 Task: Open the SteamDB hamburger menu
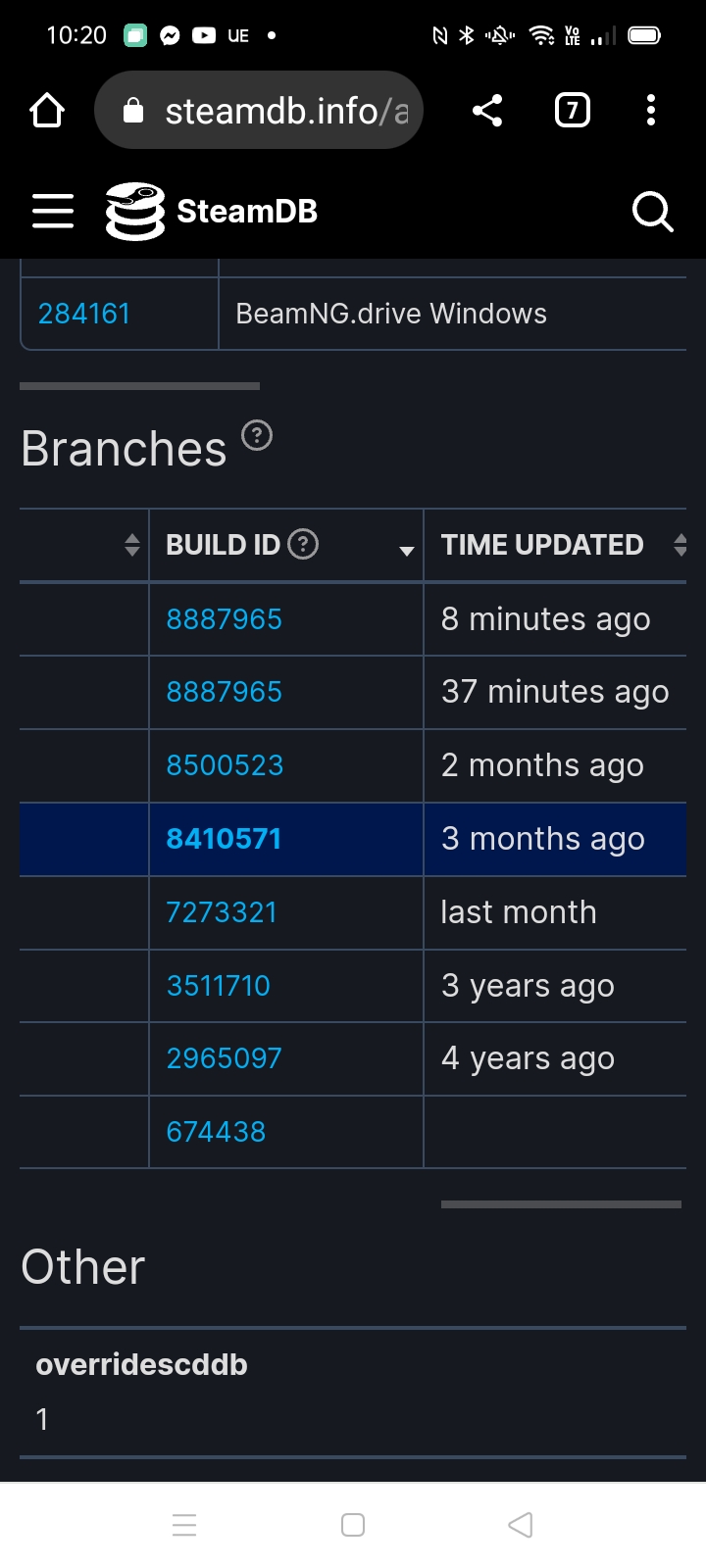point(53,211)
